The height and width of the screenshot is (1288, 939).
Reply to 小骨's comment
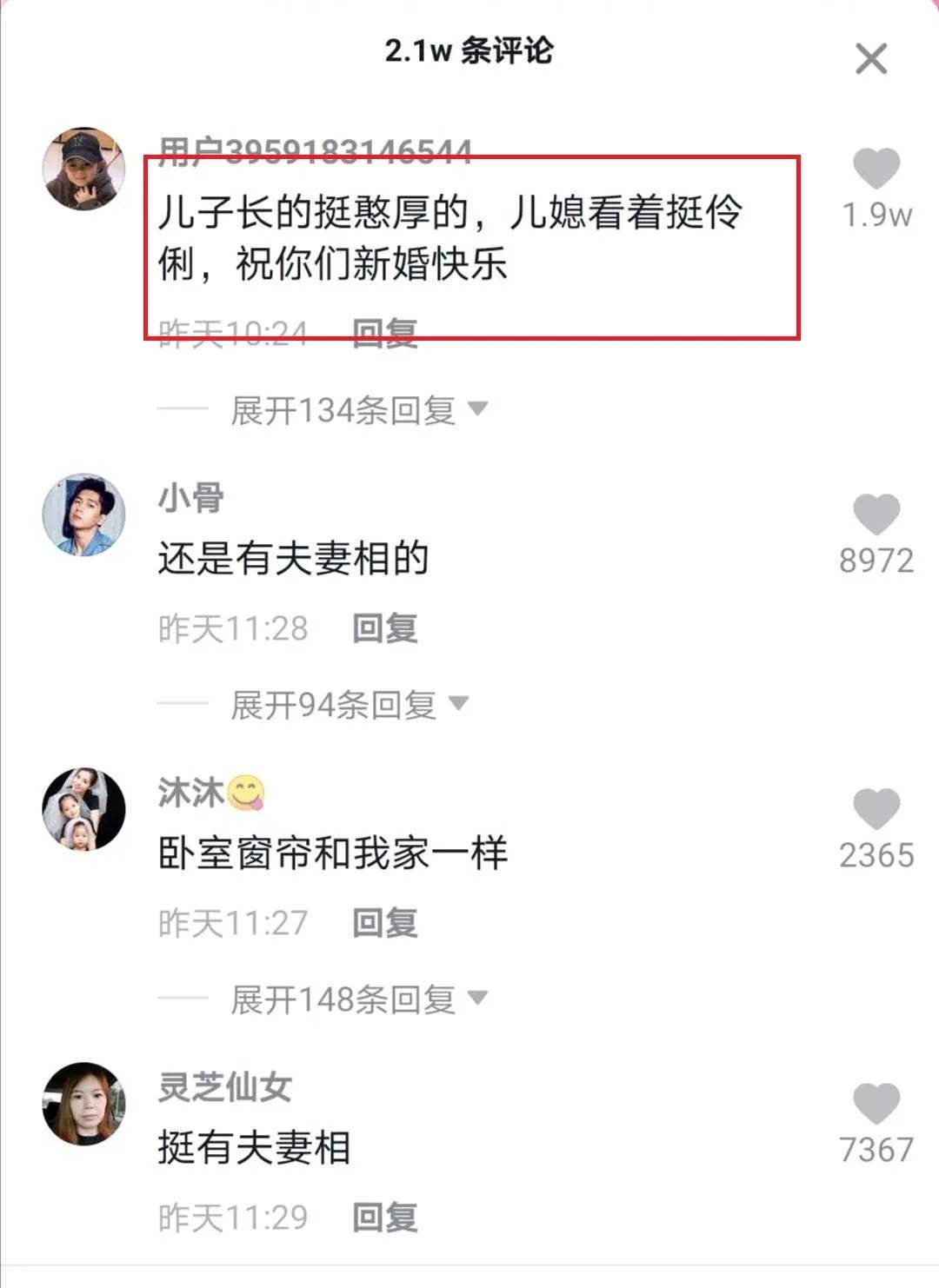click(x=385, y=628)
